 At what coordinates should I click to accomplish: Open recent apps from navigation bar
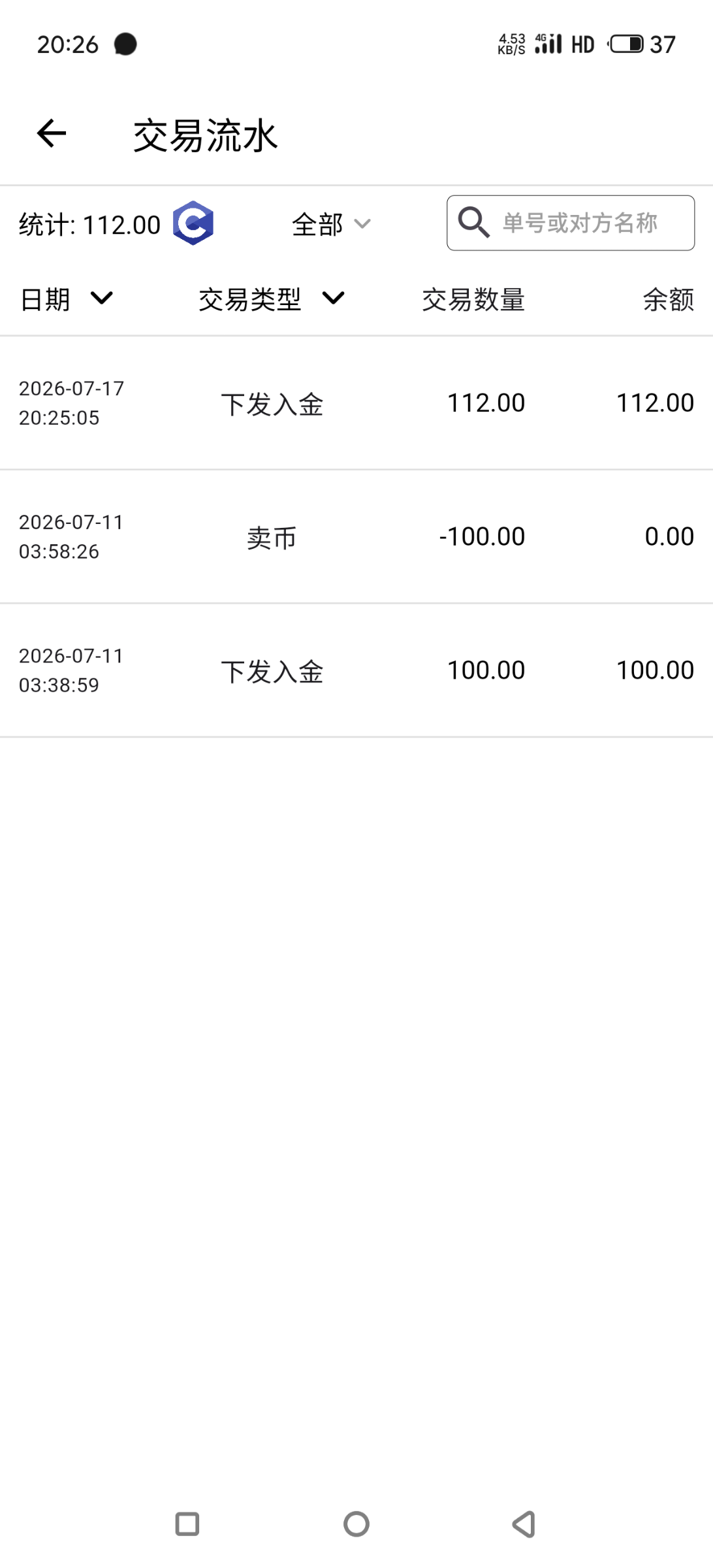tap(187, 1524)
